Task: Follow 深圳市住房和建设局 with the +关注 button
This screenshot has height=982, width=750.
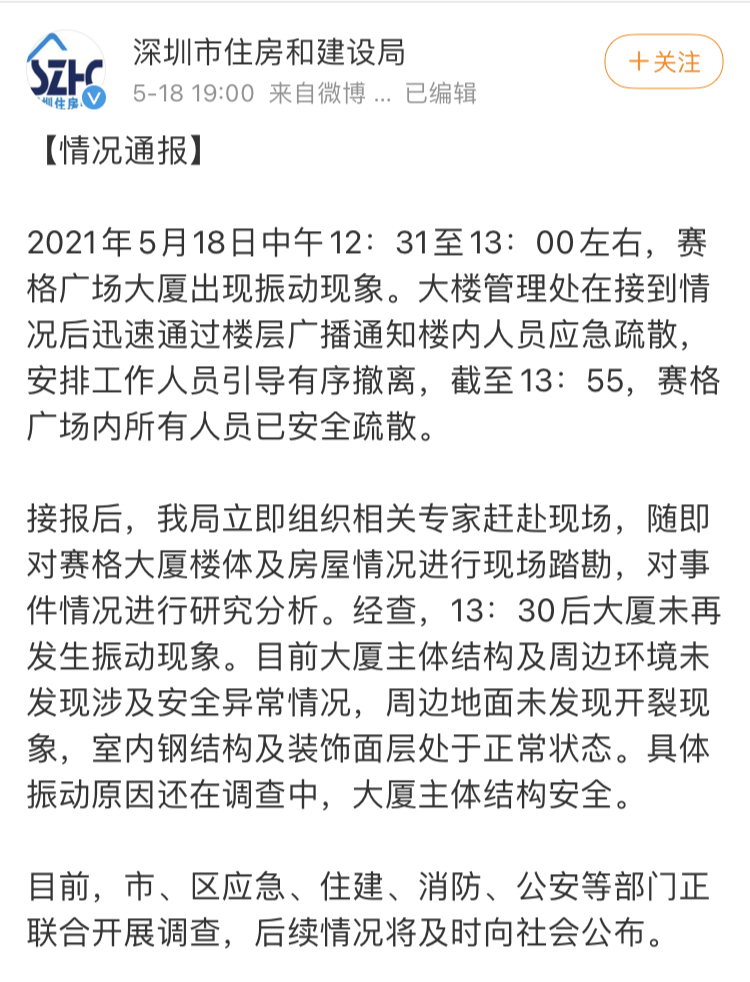Action: (x=664, y=62)
